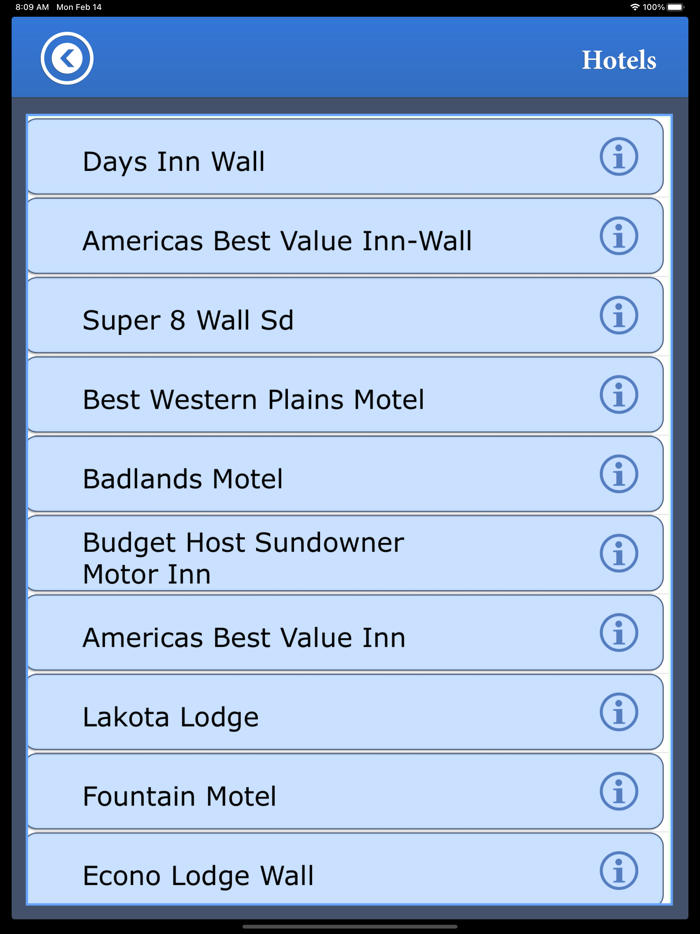Show info for Americas Best Value Inn-Wall
The image size is (700, 934).
(x=618, y=236)
